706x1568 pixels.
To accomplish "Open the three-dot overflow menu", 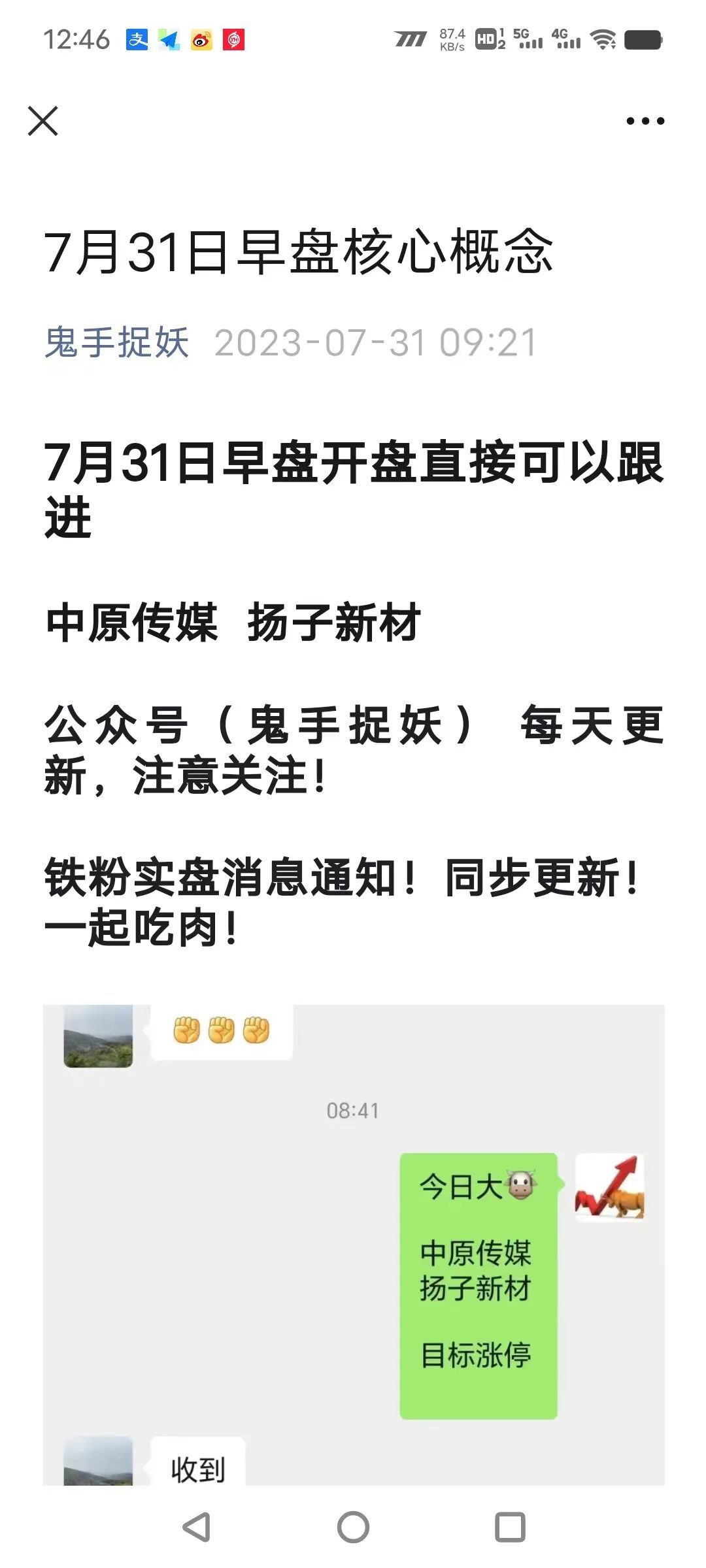I will coord(645,121).
